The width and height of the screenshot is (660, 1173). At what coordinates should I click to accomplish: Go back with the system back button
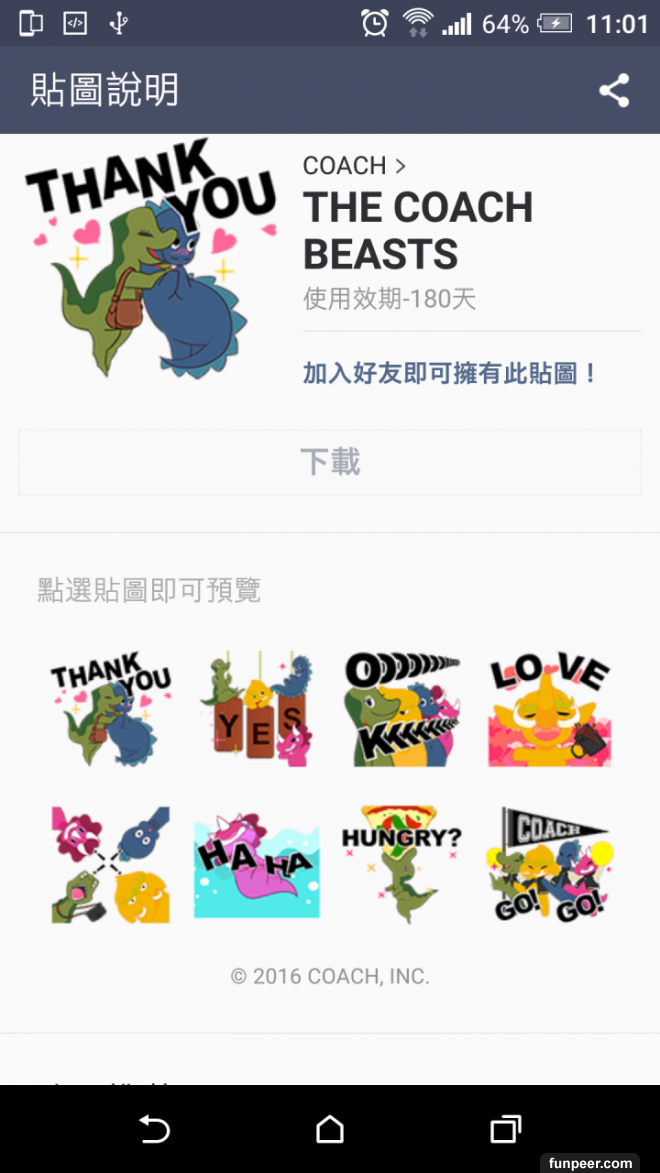(x=154, y=1129)
